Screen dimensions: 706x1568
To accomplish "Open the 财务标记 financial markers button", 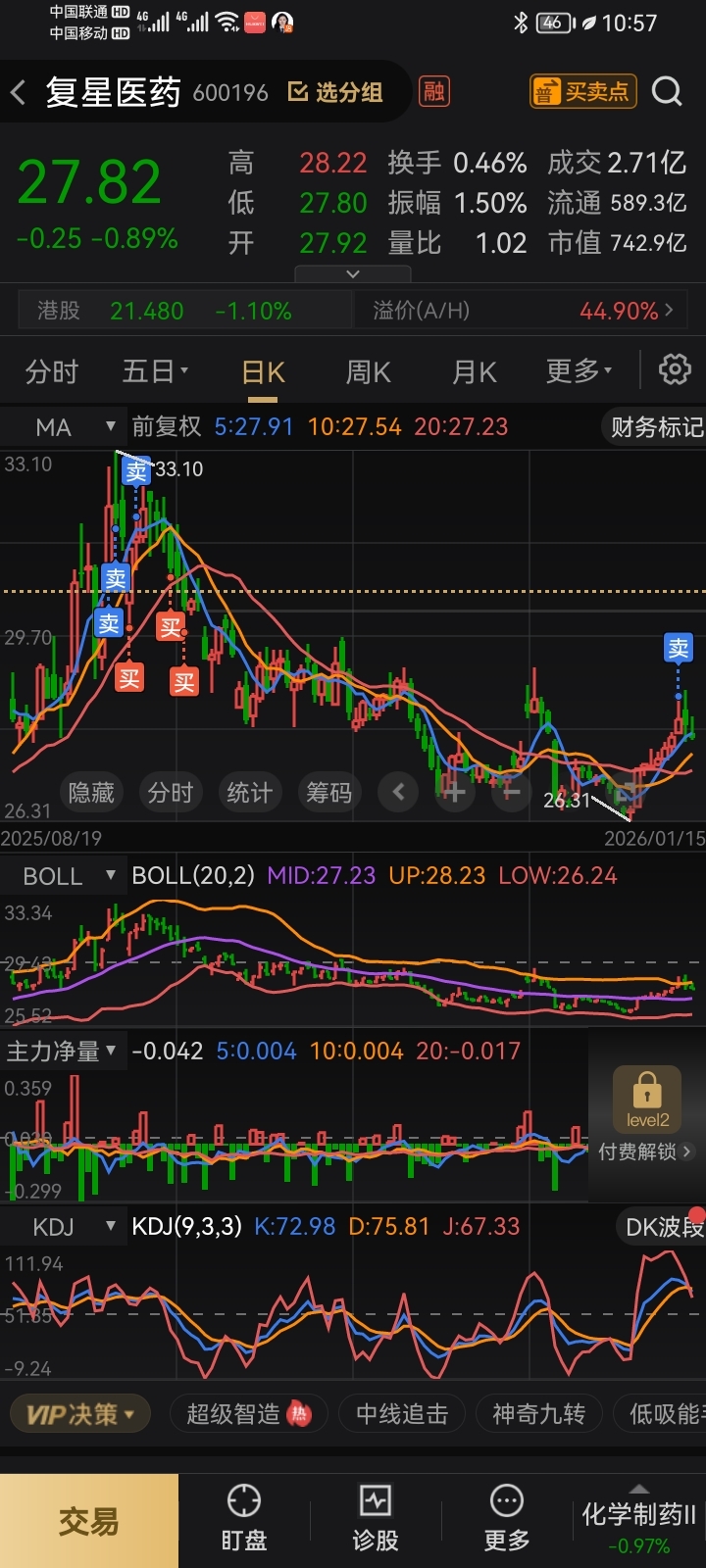I will tap(655, 427).
